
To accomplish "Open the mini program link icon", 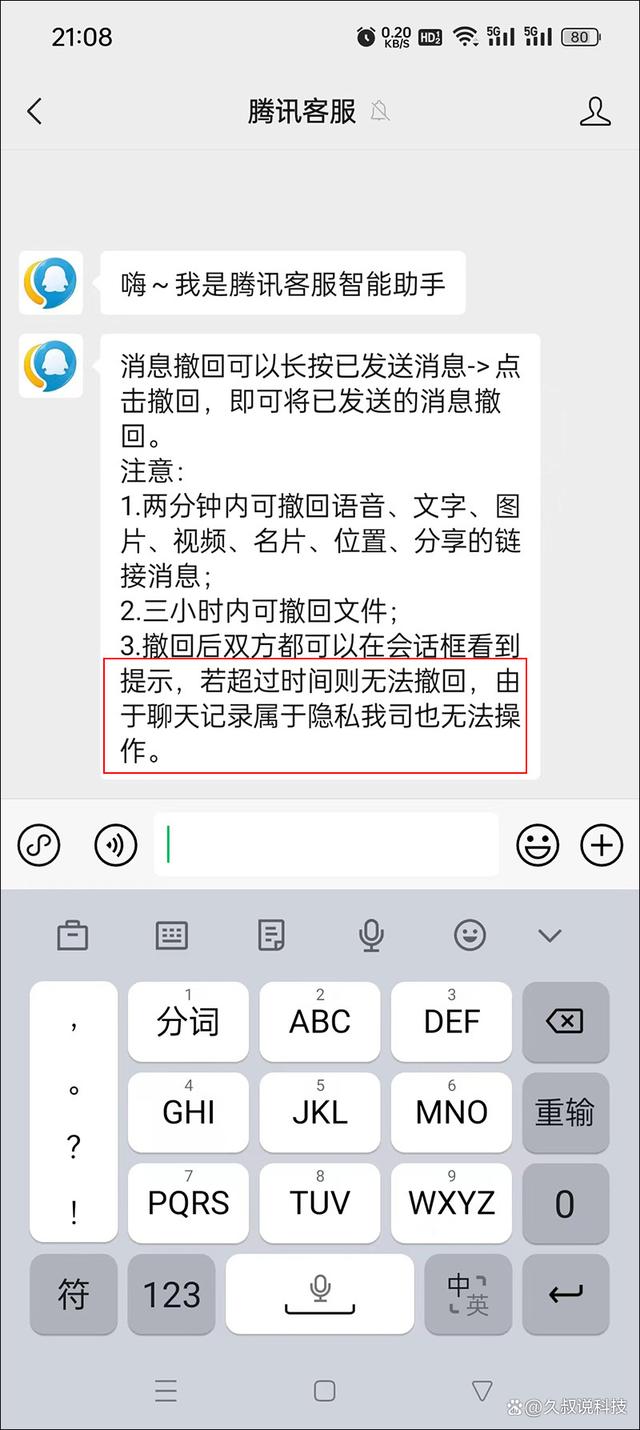I will 39,846.
